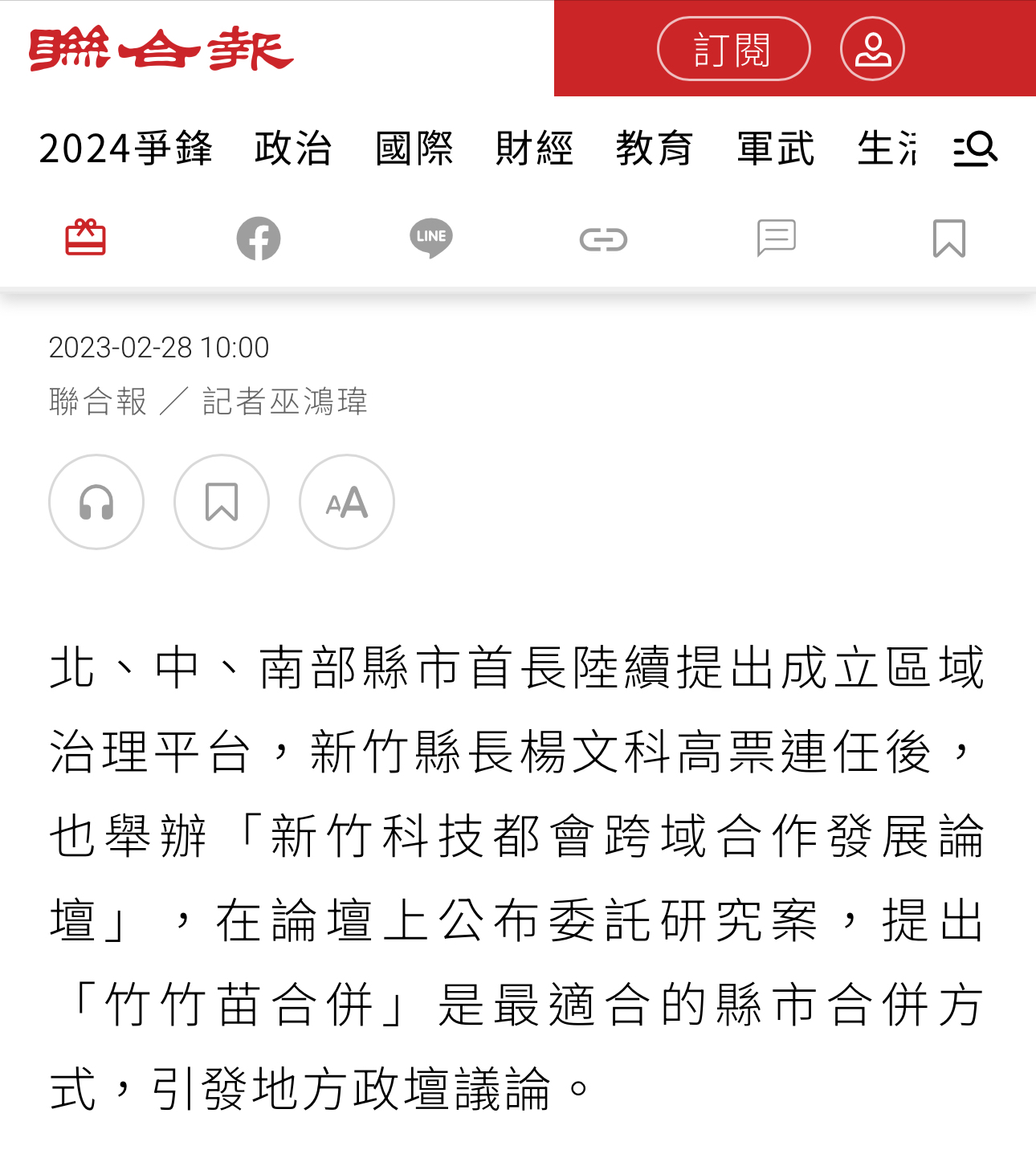Open the menu search icon
1036x1150 pixels.
[x=975, y=149]
